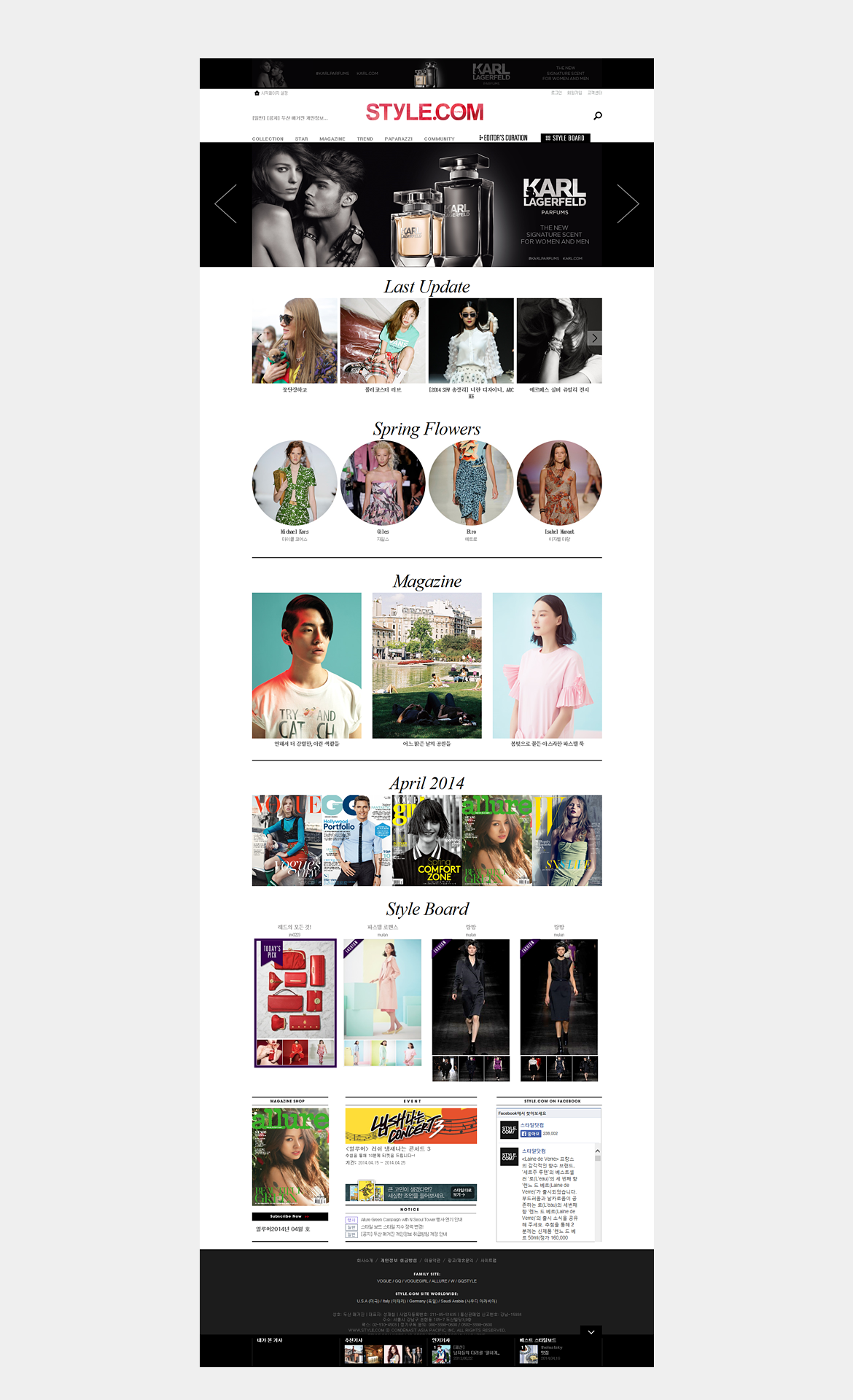Open the park scenery magazine article

click(x=426, y=665)
